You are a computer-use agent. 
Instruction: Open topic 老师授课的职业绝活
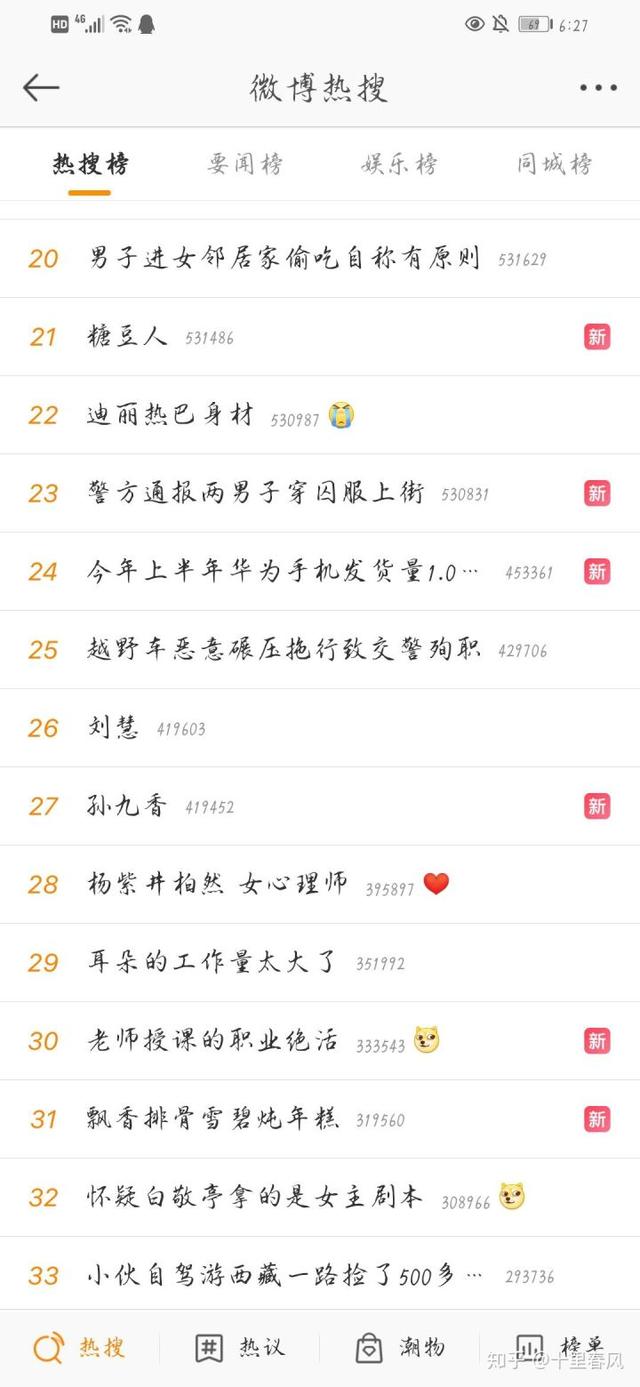(x=320, y=1041)
